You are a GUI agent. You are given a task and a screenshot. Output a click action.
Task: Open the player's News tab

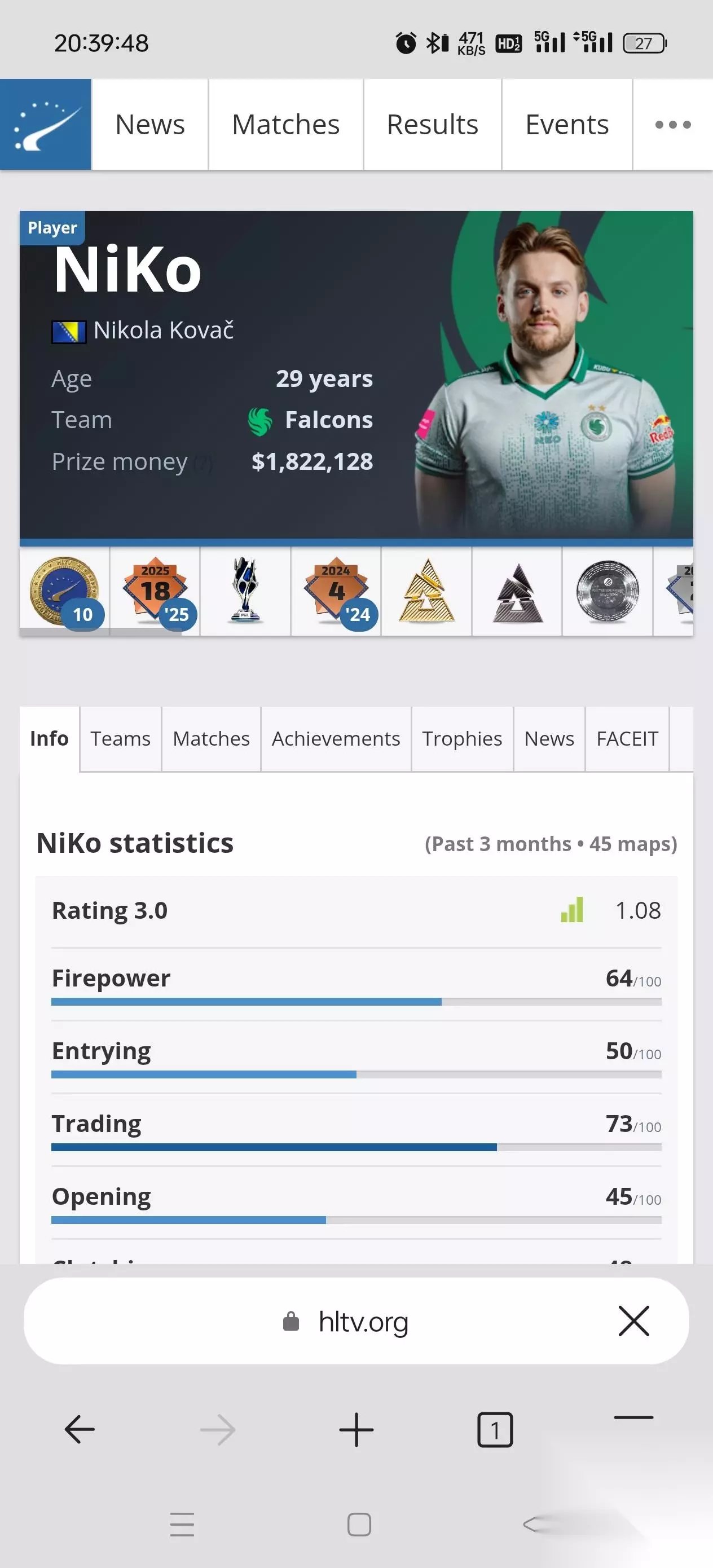click(x=549, y=738)
